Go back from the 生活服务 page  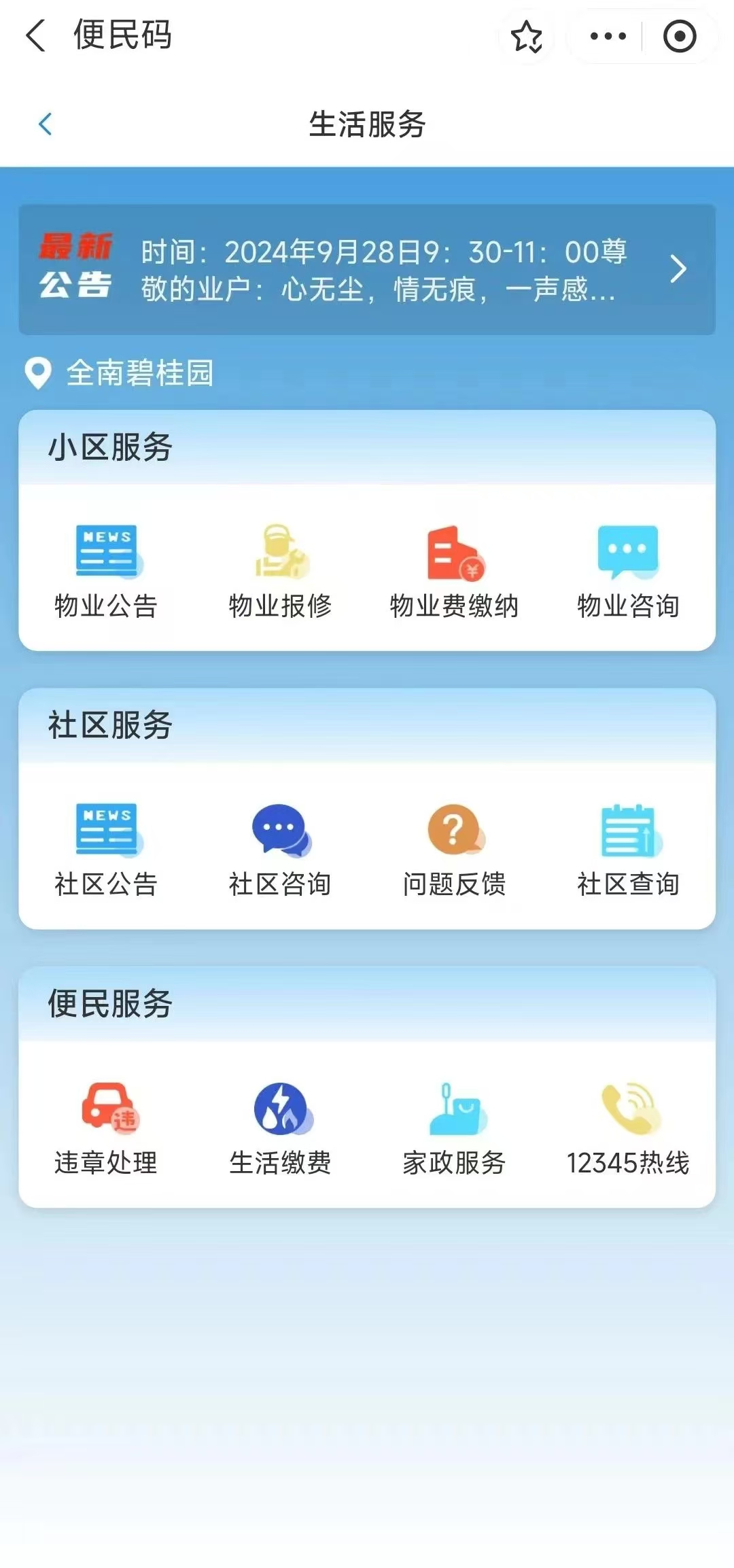pyautogui.click(x=46, y=124)
